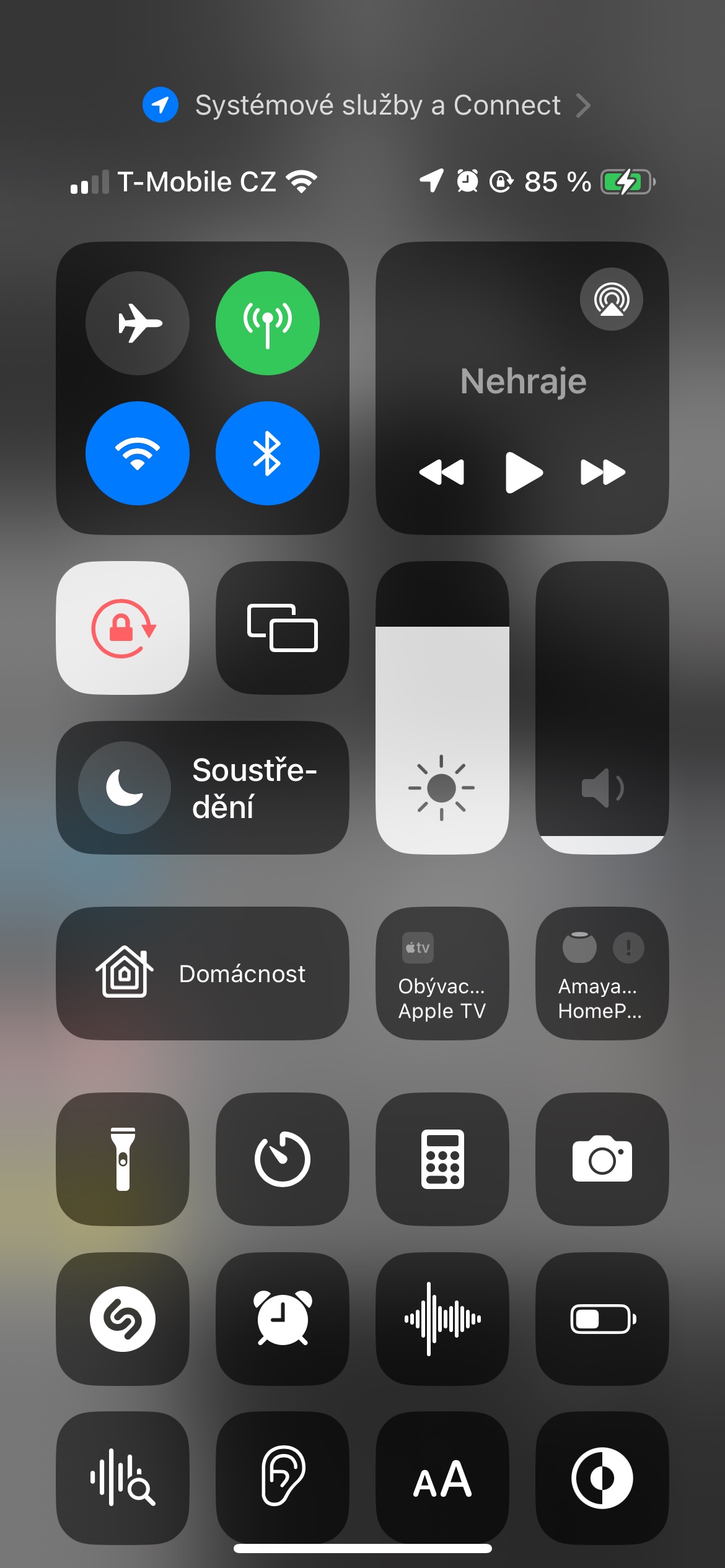Open the camera
725x1568 pixels.
[x=602, y=1159]
